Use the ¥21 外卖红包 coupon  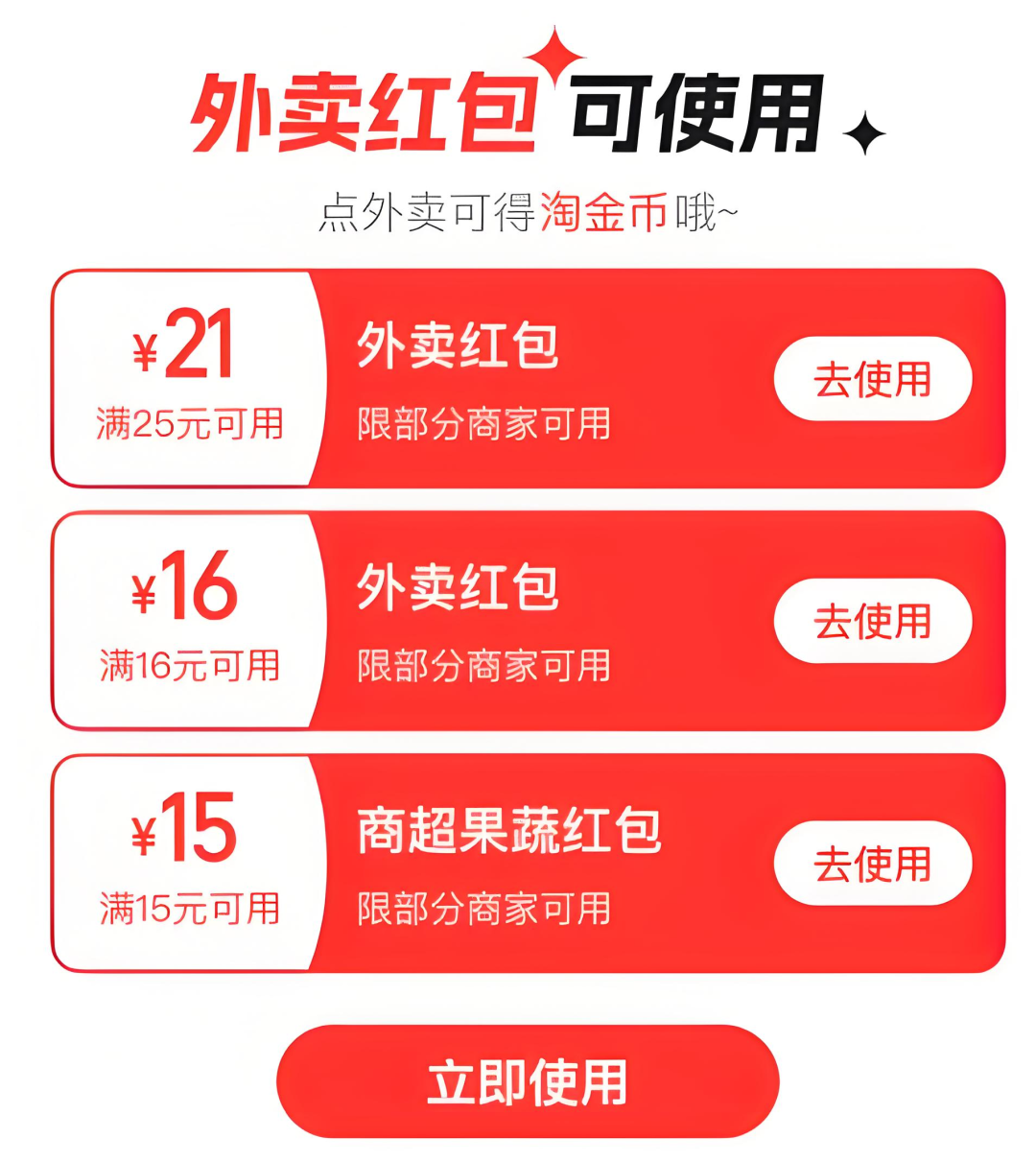pyautogui.click(x=872, y=379)
